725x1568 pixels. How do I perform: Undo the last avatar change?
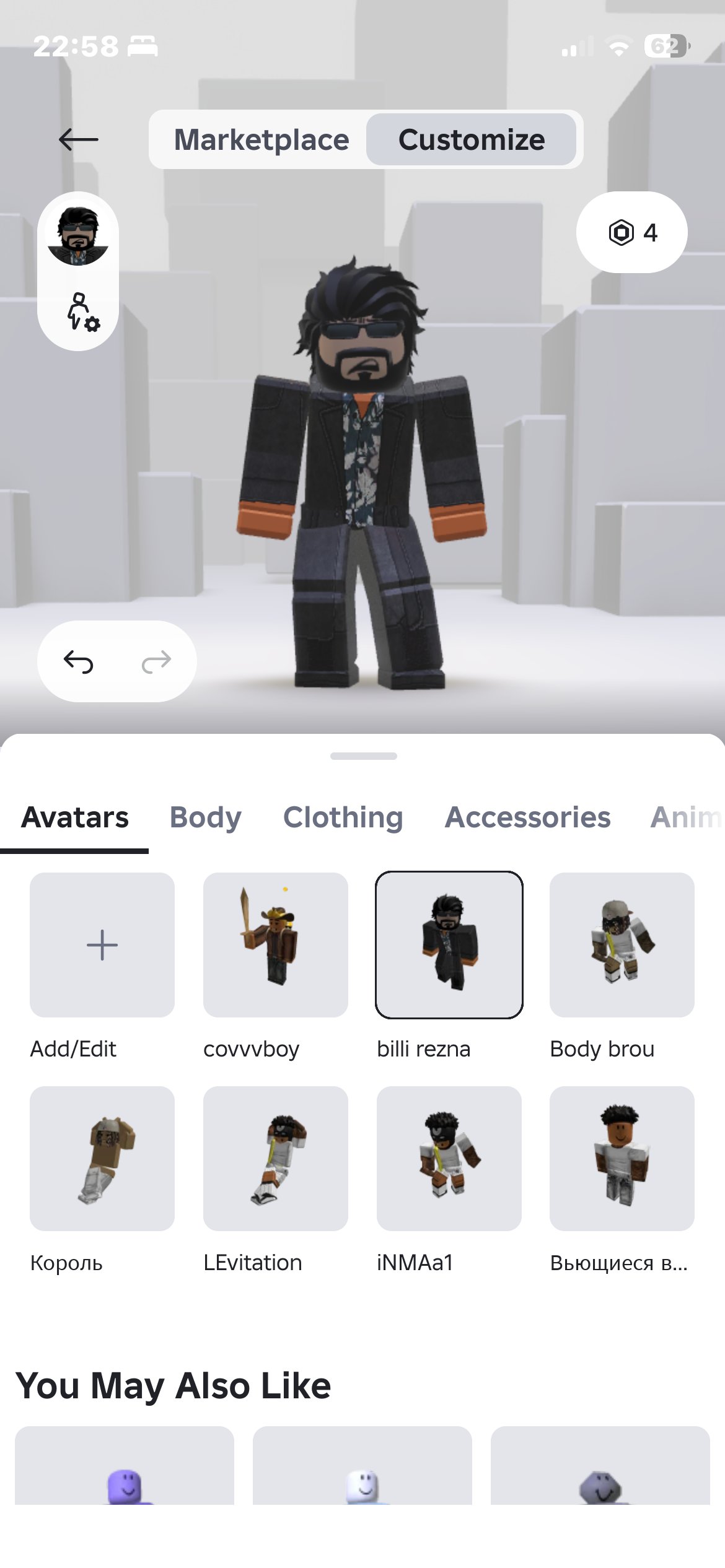(x=79, y=661)
